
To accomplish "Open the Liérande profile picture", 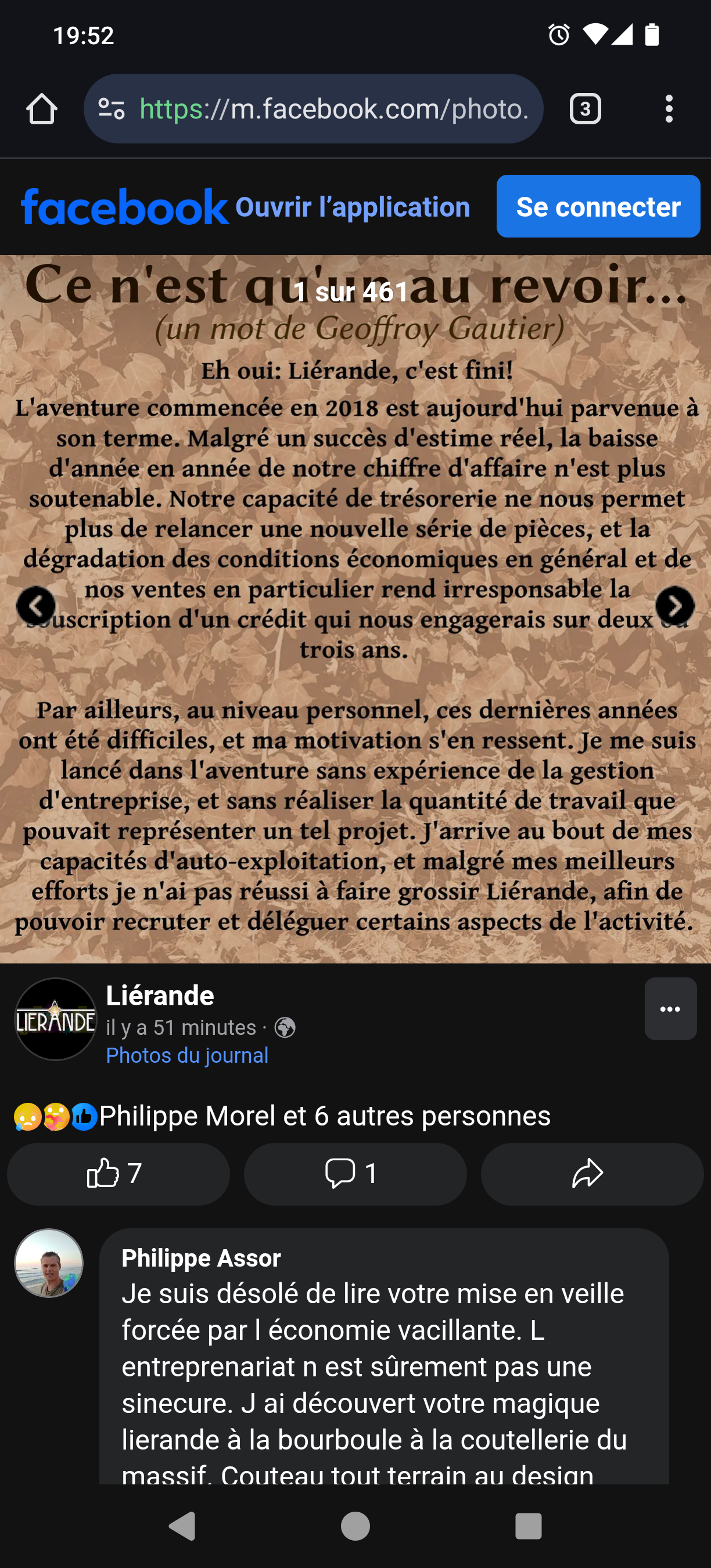I will click(55, 1019).
